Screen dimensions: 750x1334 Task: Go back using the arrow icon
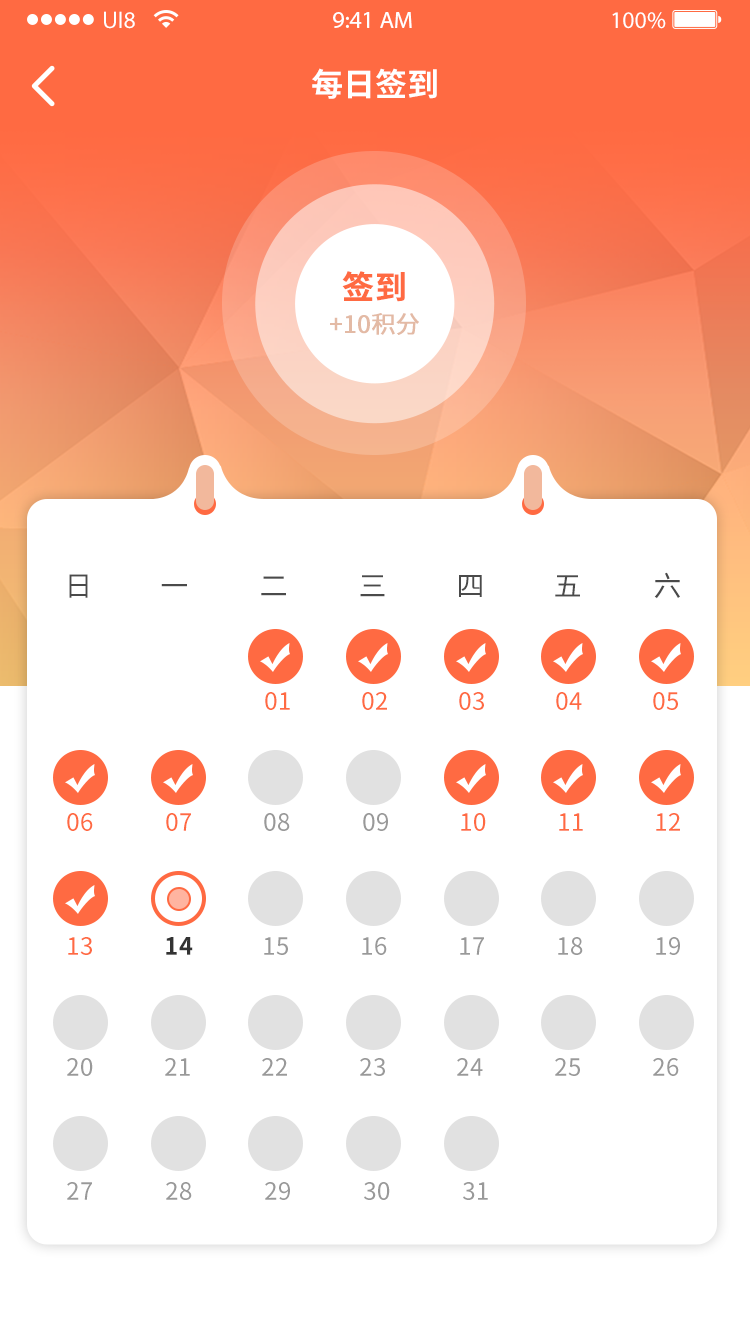(43, 86)
